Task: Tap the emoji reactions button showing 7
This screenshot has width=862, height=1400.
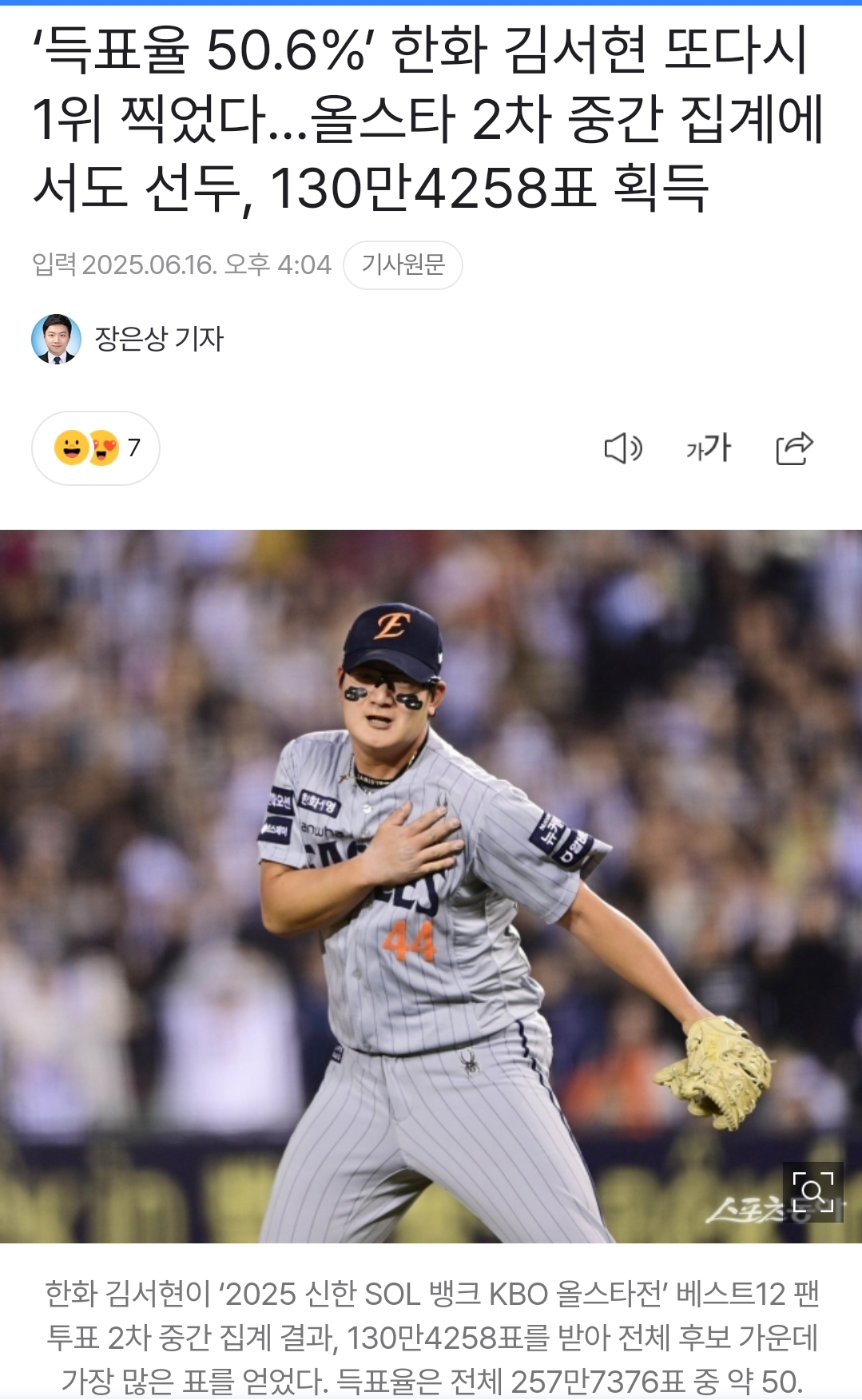Action: click(96, 448)
